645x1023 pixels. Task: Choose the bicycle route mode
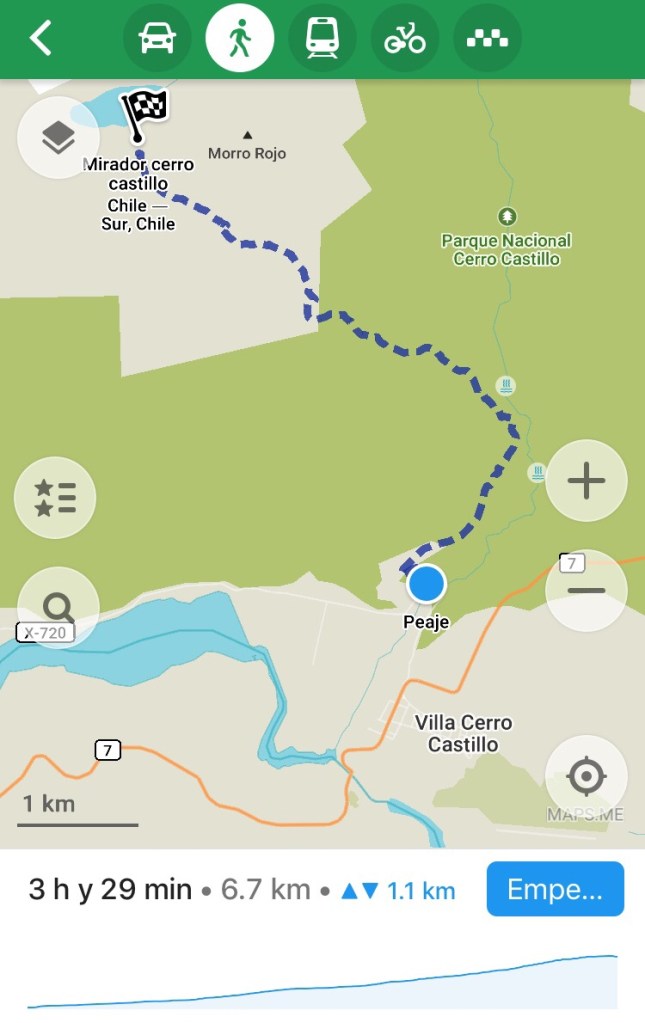click(x=404, y=39)
